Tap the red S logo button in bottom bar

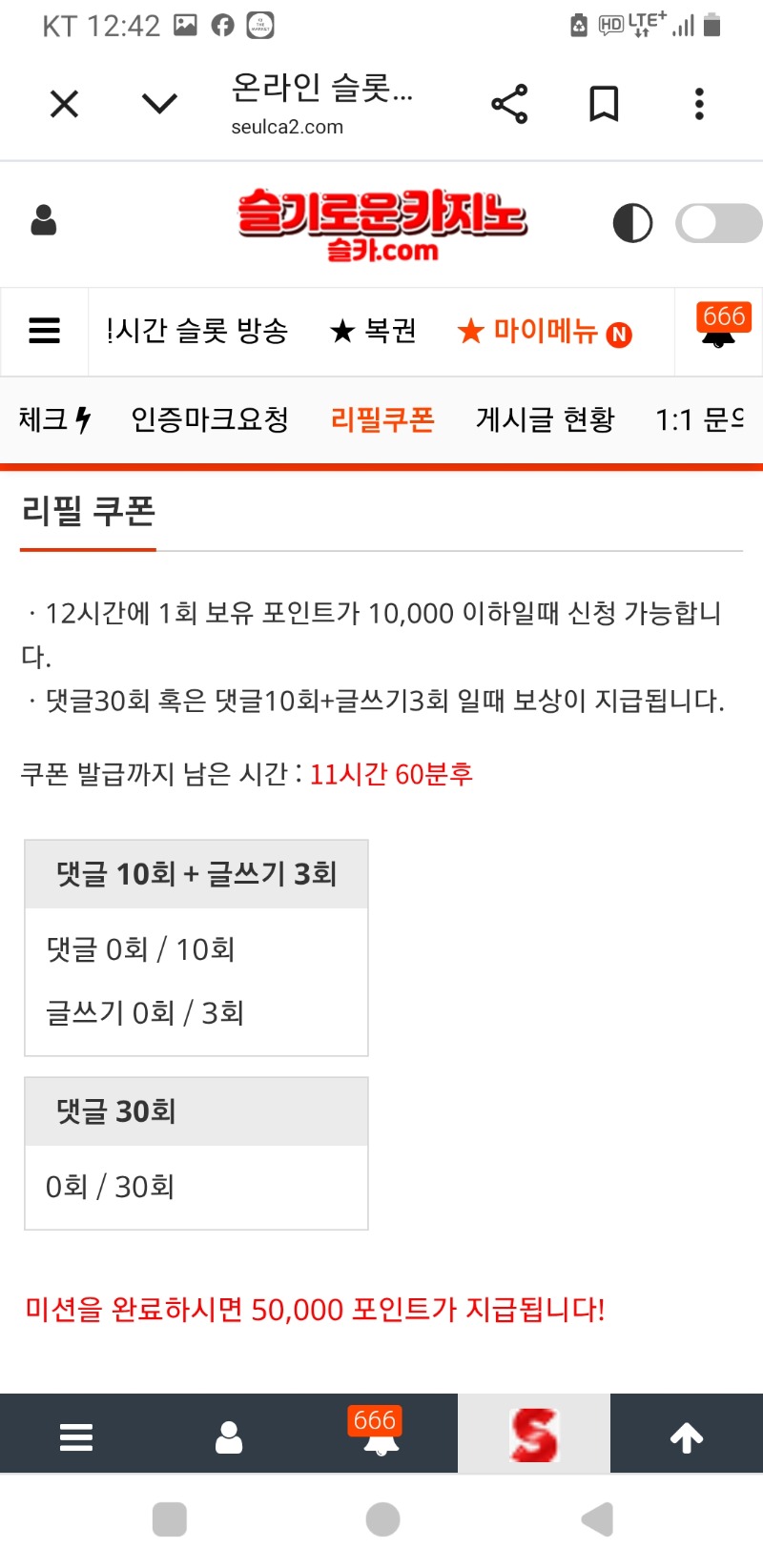coord(534,1435)
